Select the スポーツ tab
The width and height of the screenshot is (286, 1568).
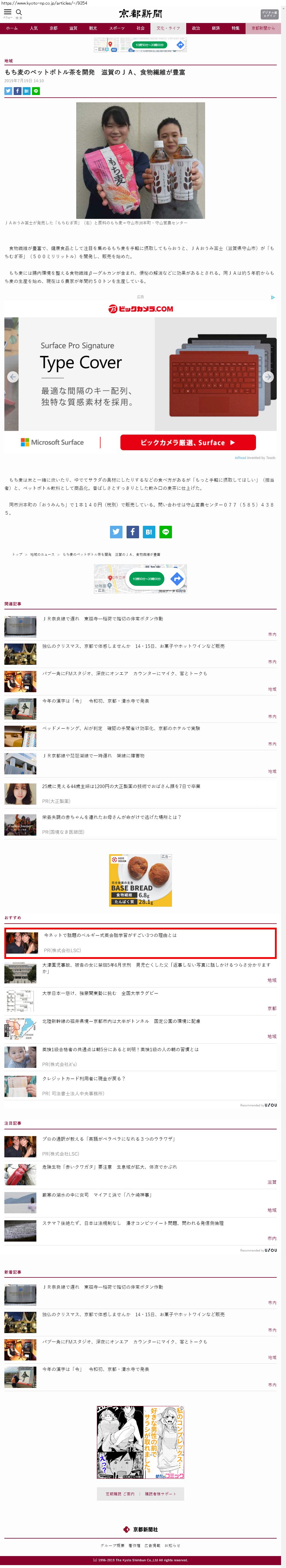(x=117, y=28)
